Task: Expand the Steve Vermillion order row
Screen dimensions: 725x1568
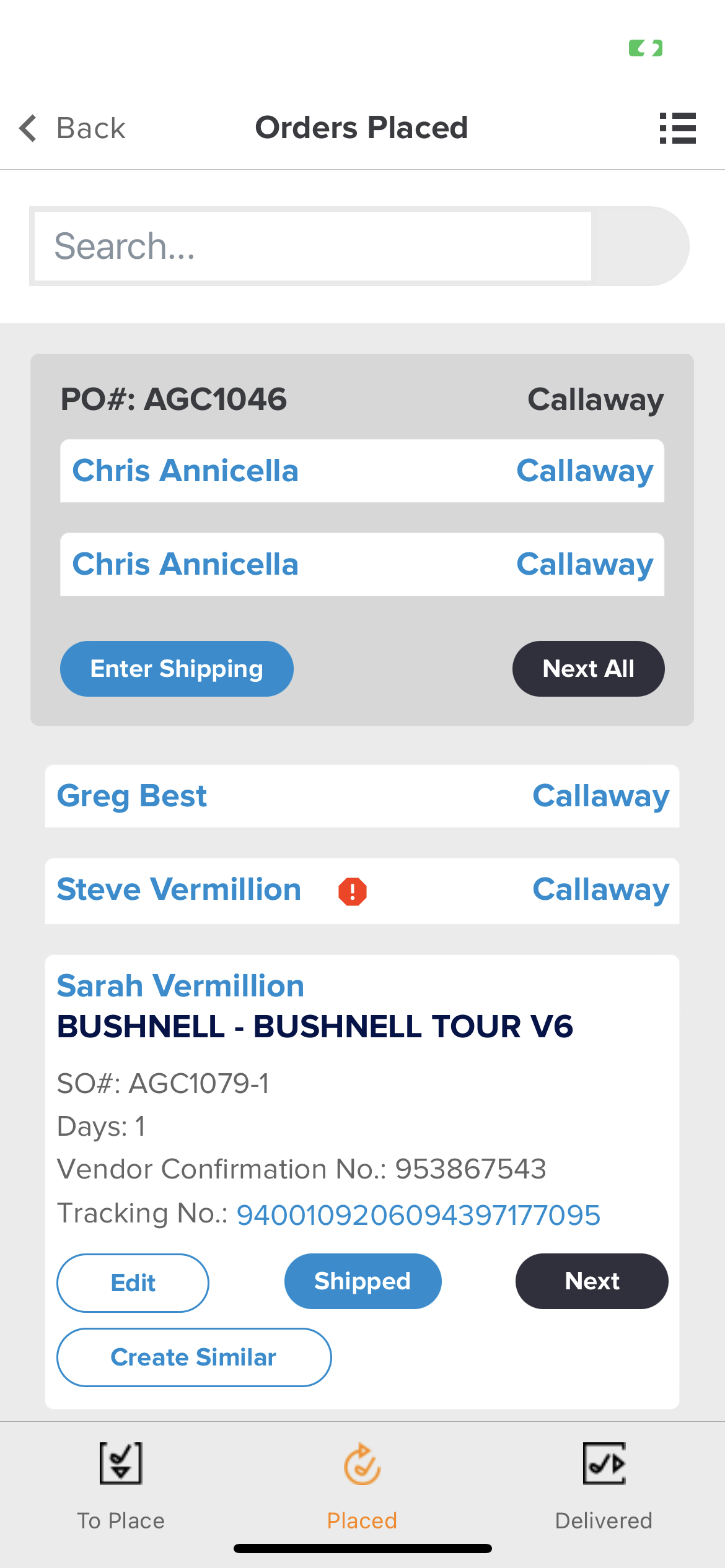Action: [362, 891]
